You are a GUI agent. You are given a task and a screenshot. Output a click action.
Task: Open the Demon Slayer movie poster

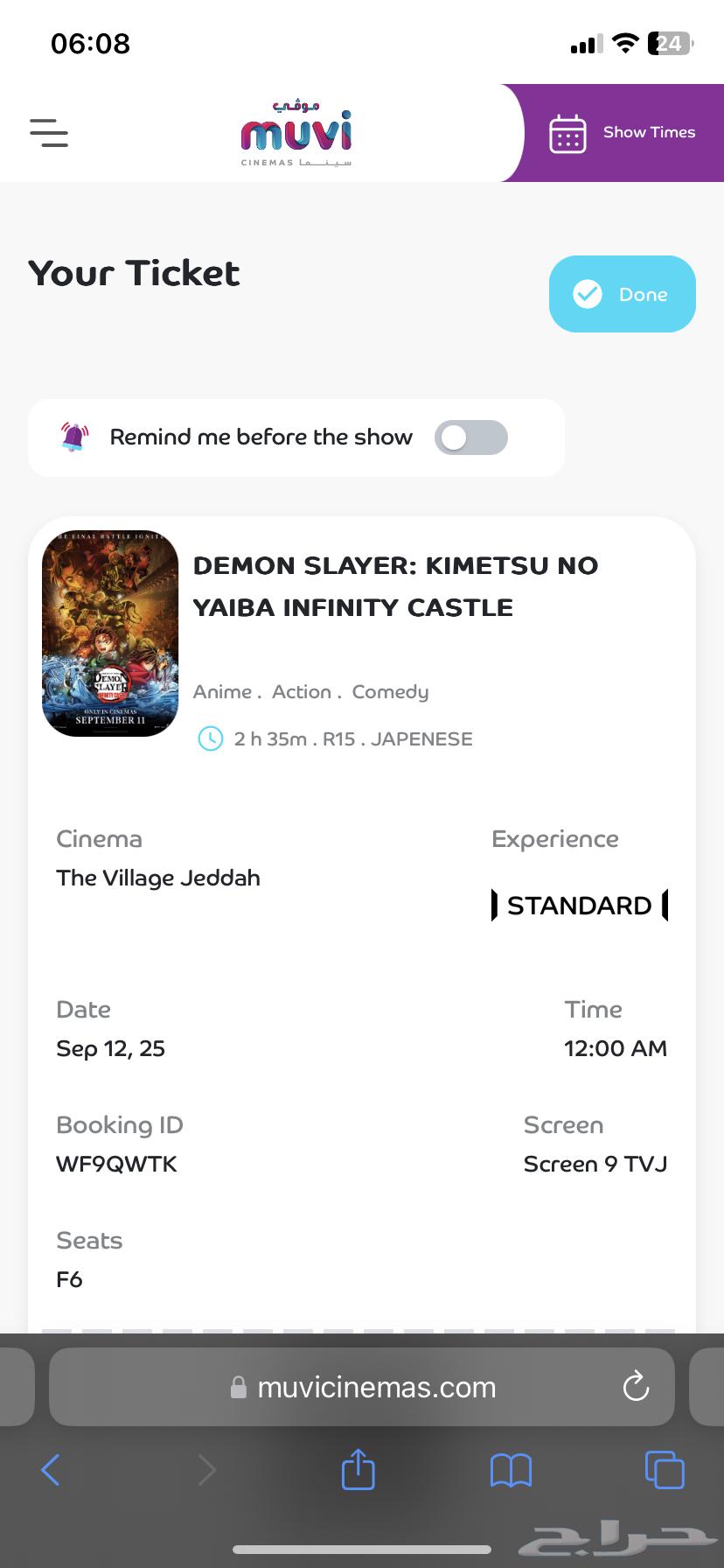point(110,633)
